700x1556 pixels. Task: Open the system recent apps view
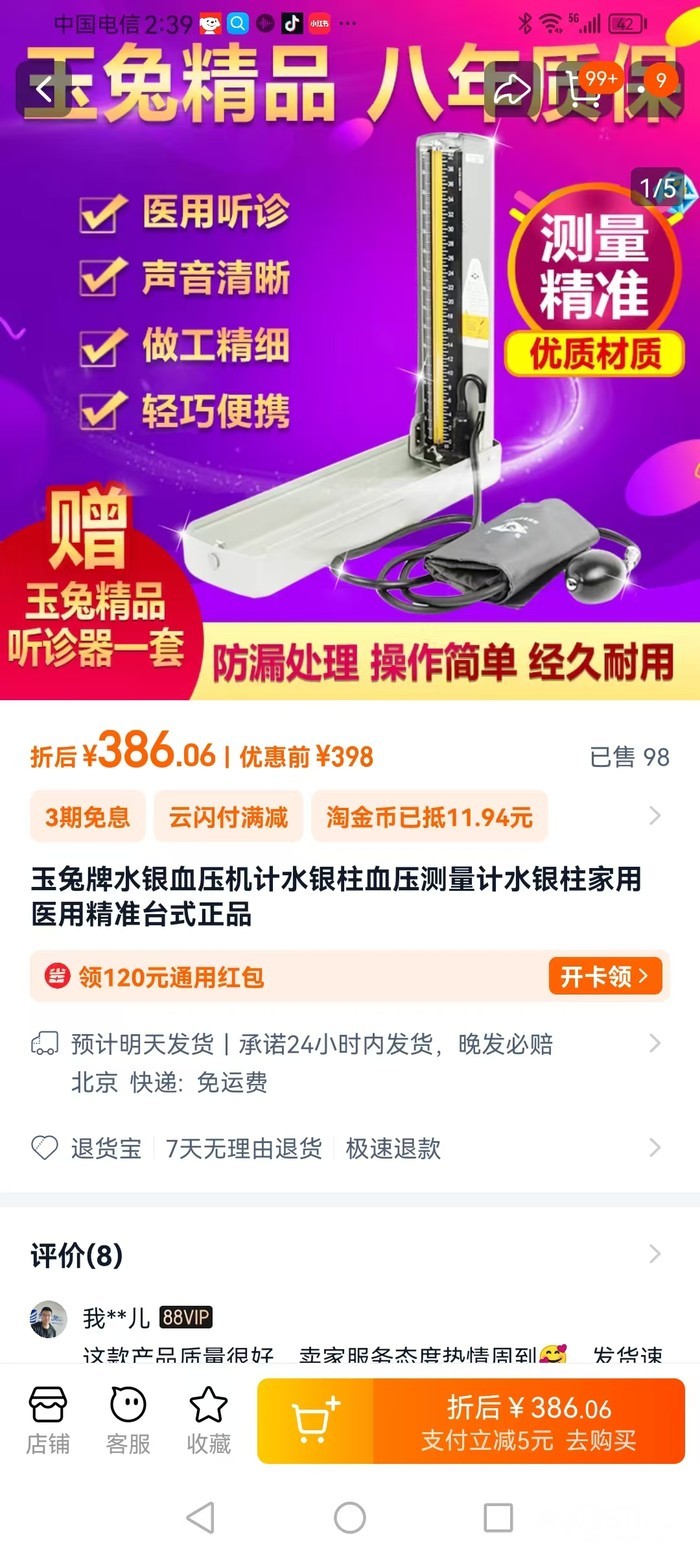(x=498, y=1517)
